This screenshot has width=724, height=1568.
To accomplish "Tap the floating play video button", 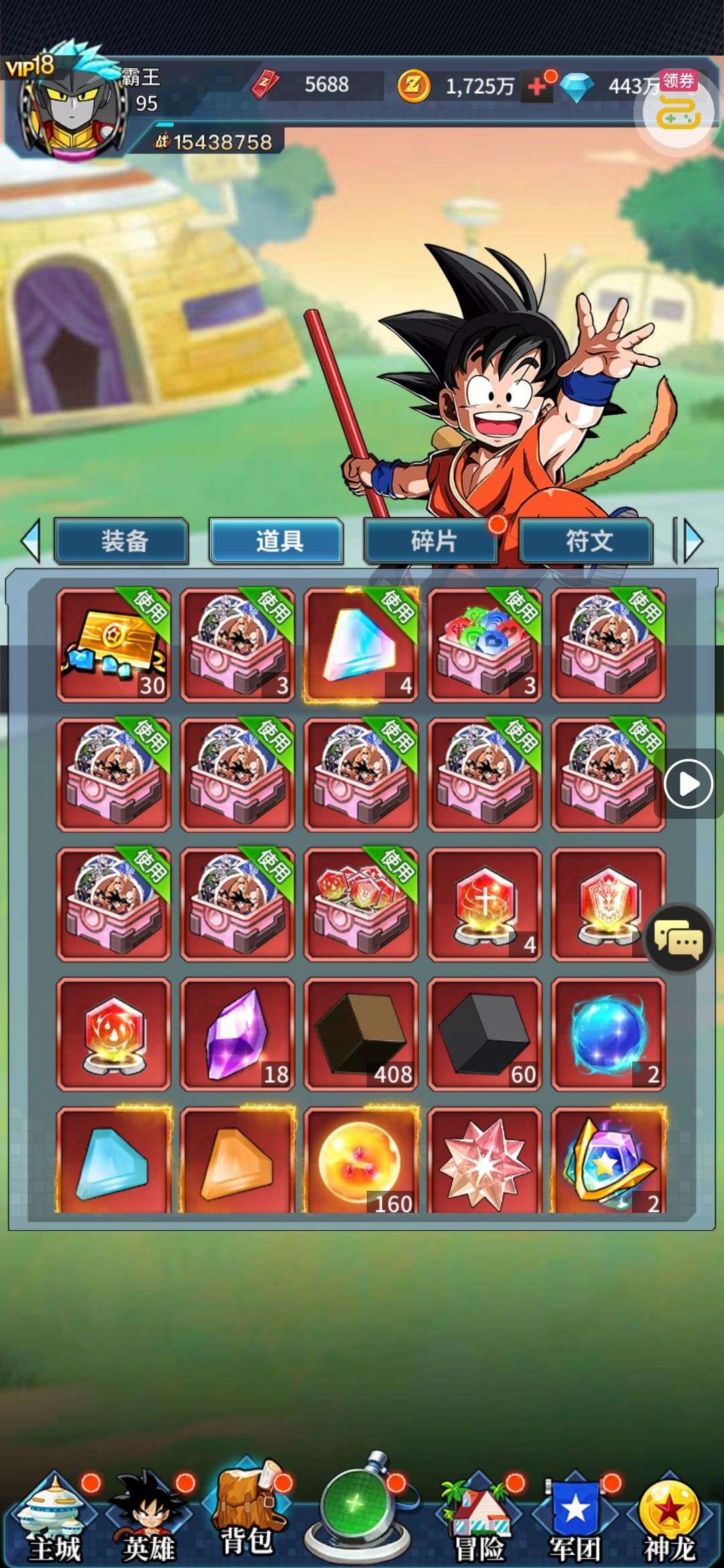I will click(x=688, y=783).
